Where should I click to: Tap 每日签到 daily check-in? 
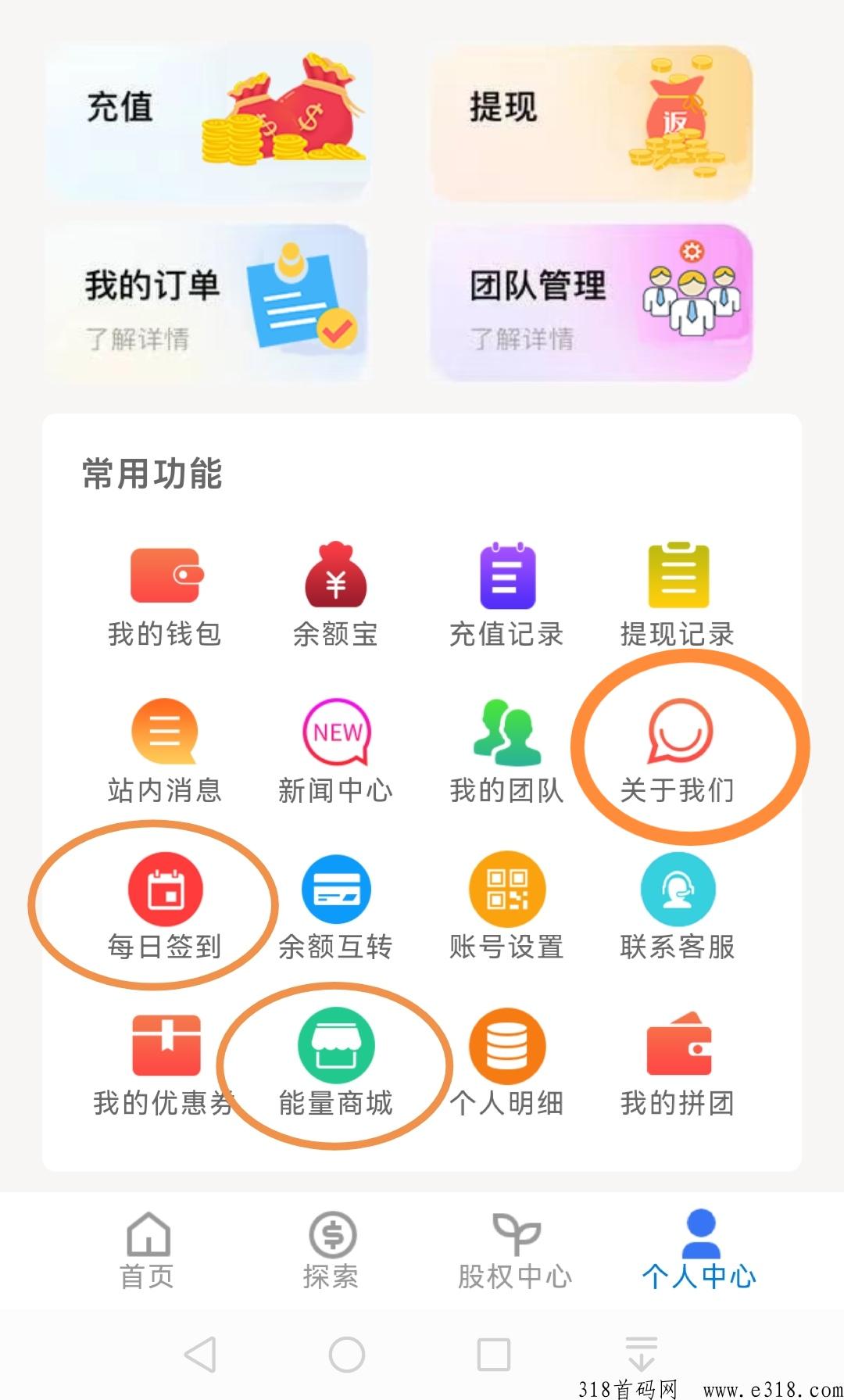(x=165, y=908)
